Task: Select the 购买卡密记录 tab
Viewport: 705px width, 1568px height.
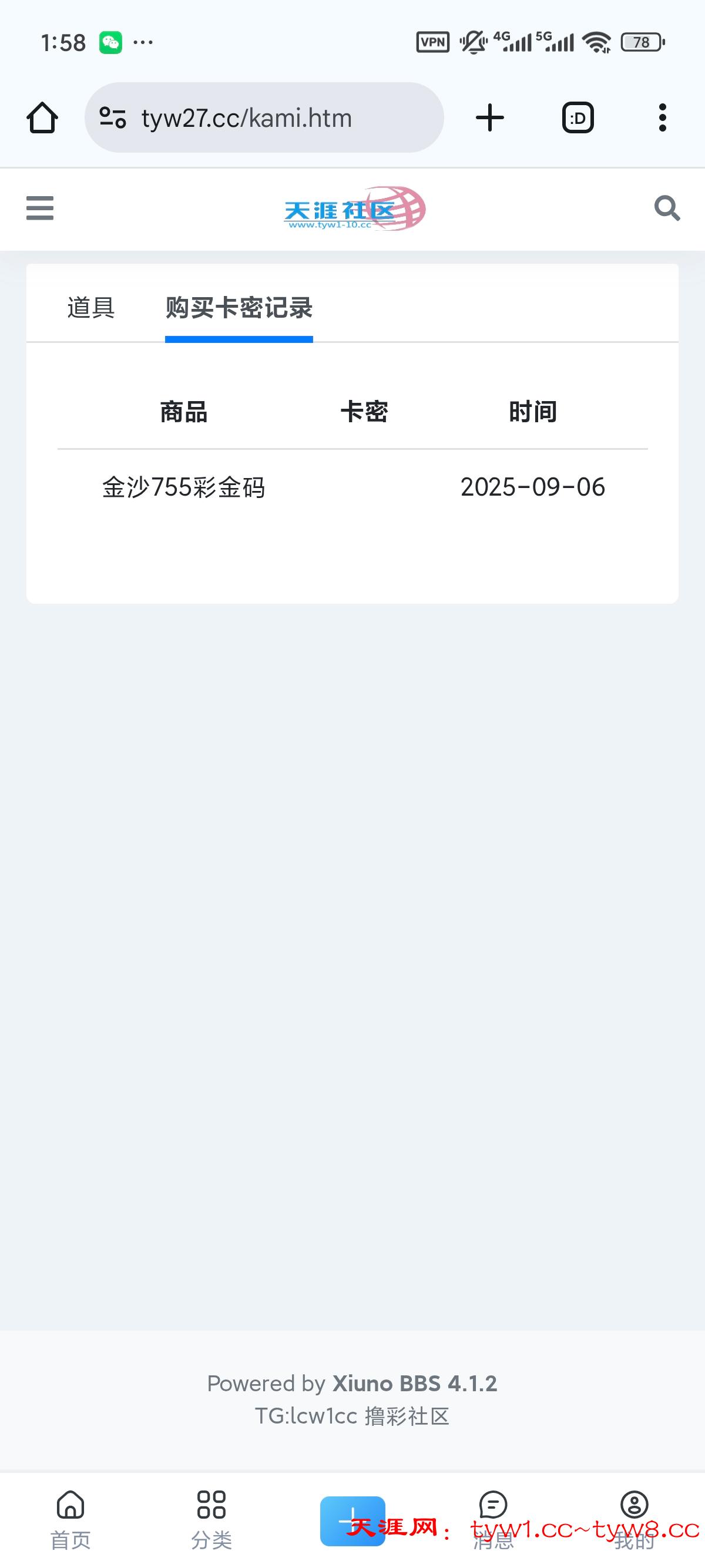Action: (239, 307)
